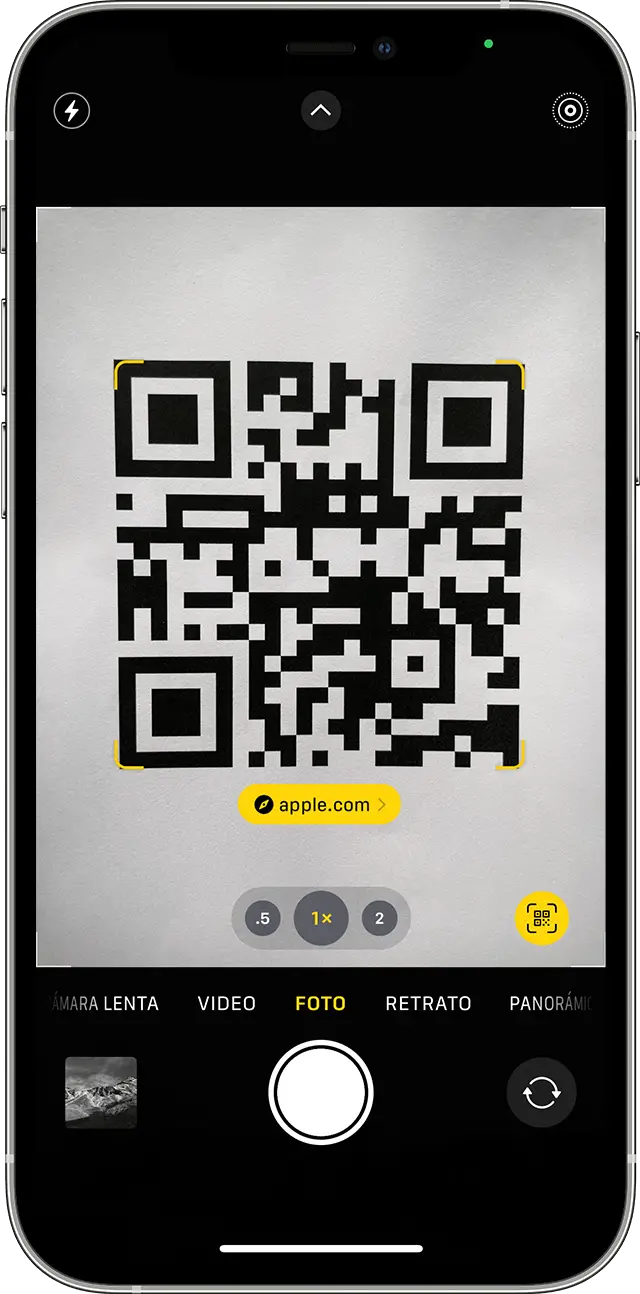The width and height of the screenshot is (640, 1294).
Task: Tap the yellow QR code scanner button
Action: click(x=541, y=918)
